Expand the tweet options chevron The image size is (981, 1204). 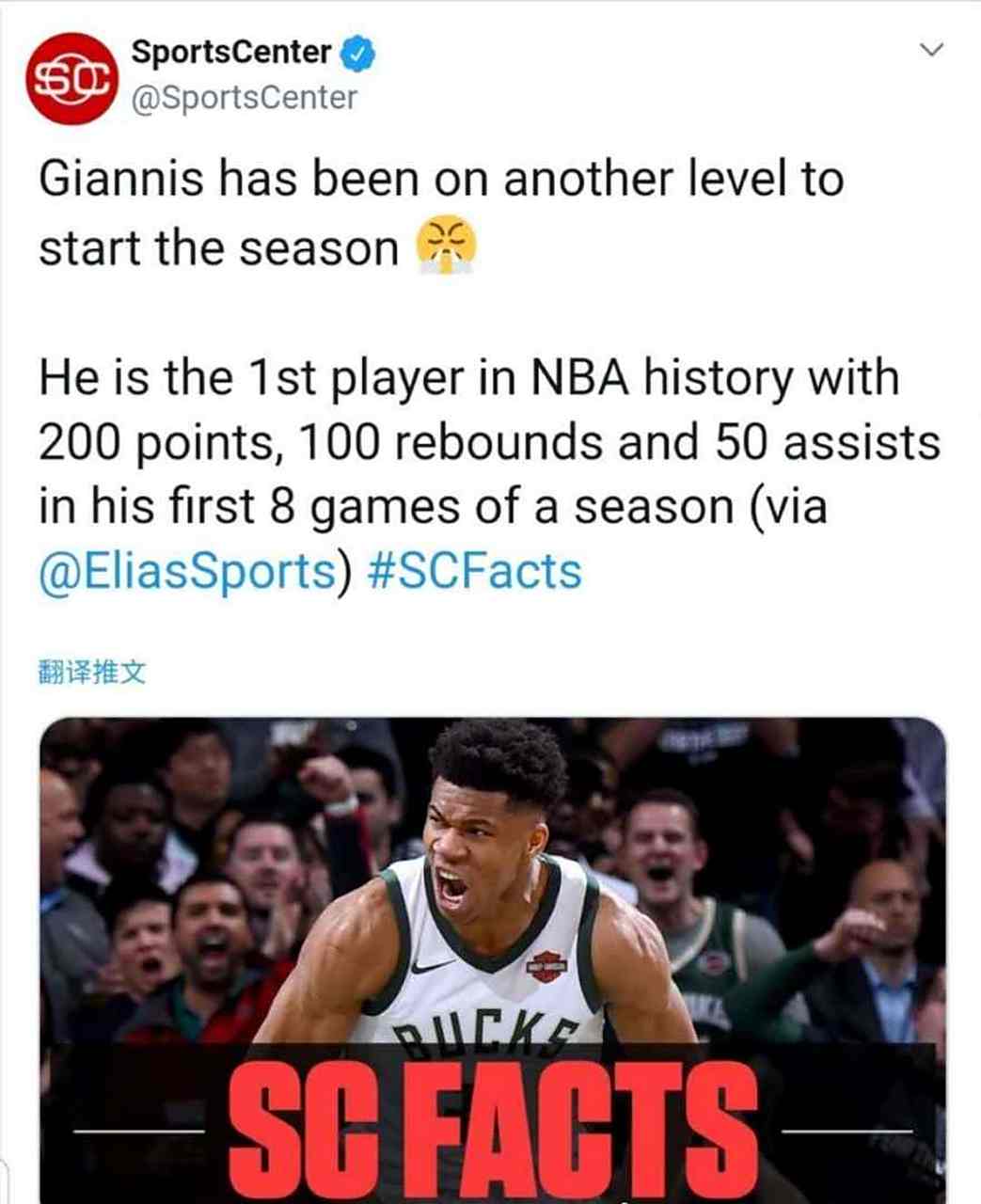pos(929,50)
